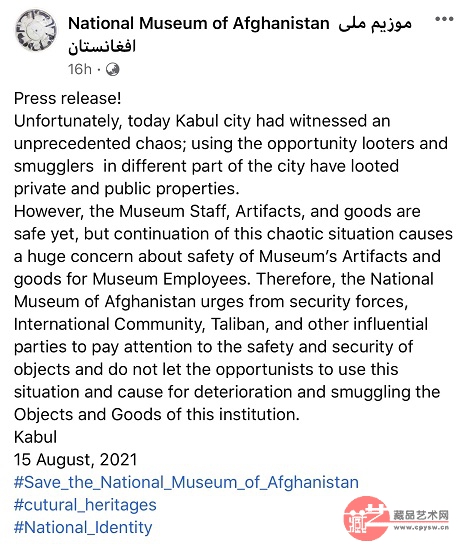The width and height of the screenshot is (467, 550).
Task: Tap the #cutural_heritages hashtag
Action: (85, 505)
